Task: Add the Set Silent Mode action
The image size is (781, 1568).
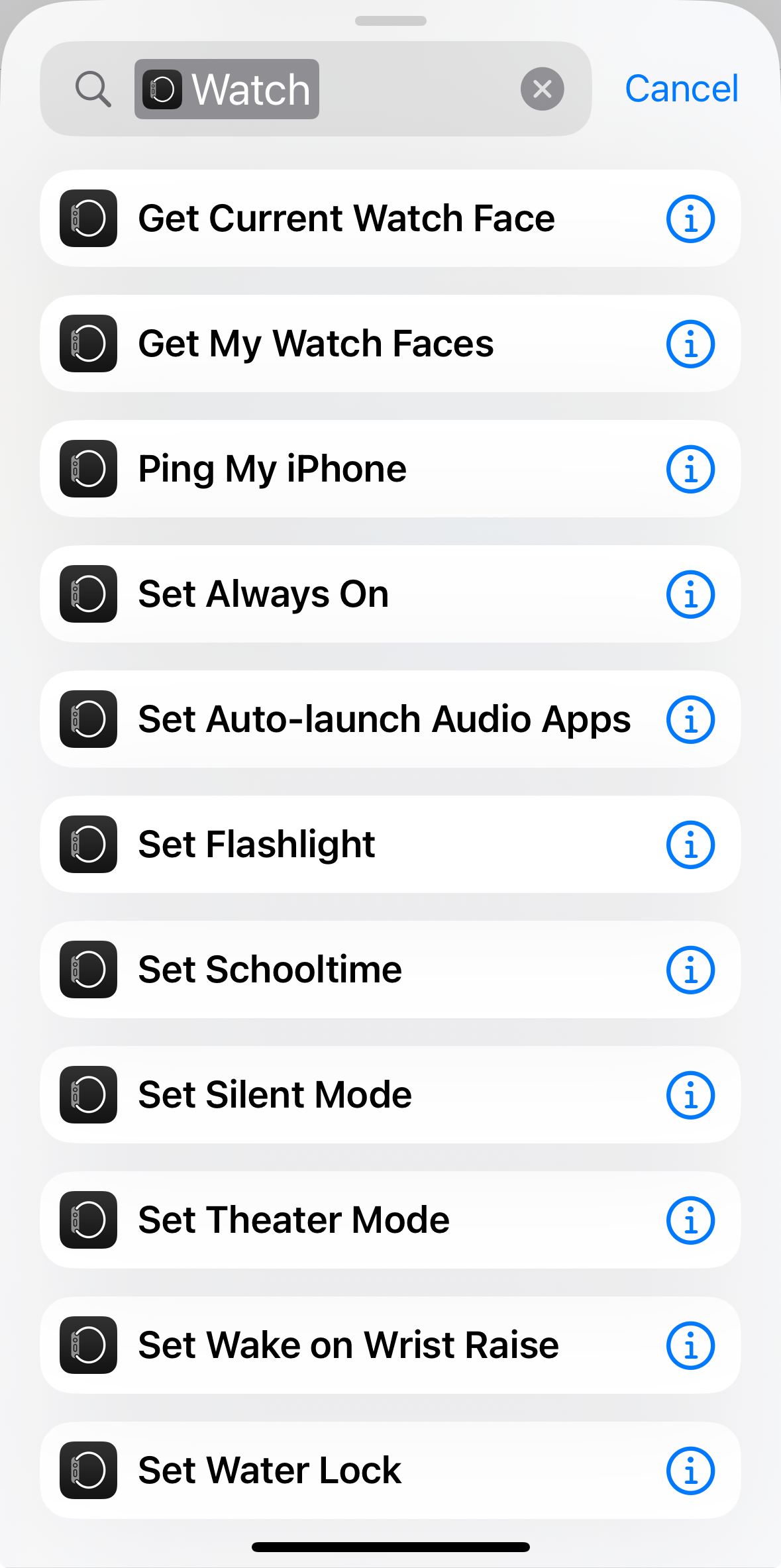Action: pos(274,1095)
